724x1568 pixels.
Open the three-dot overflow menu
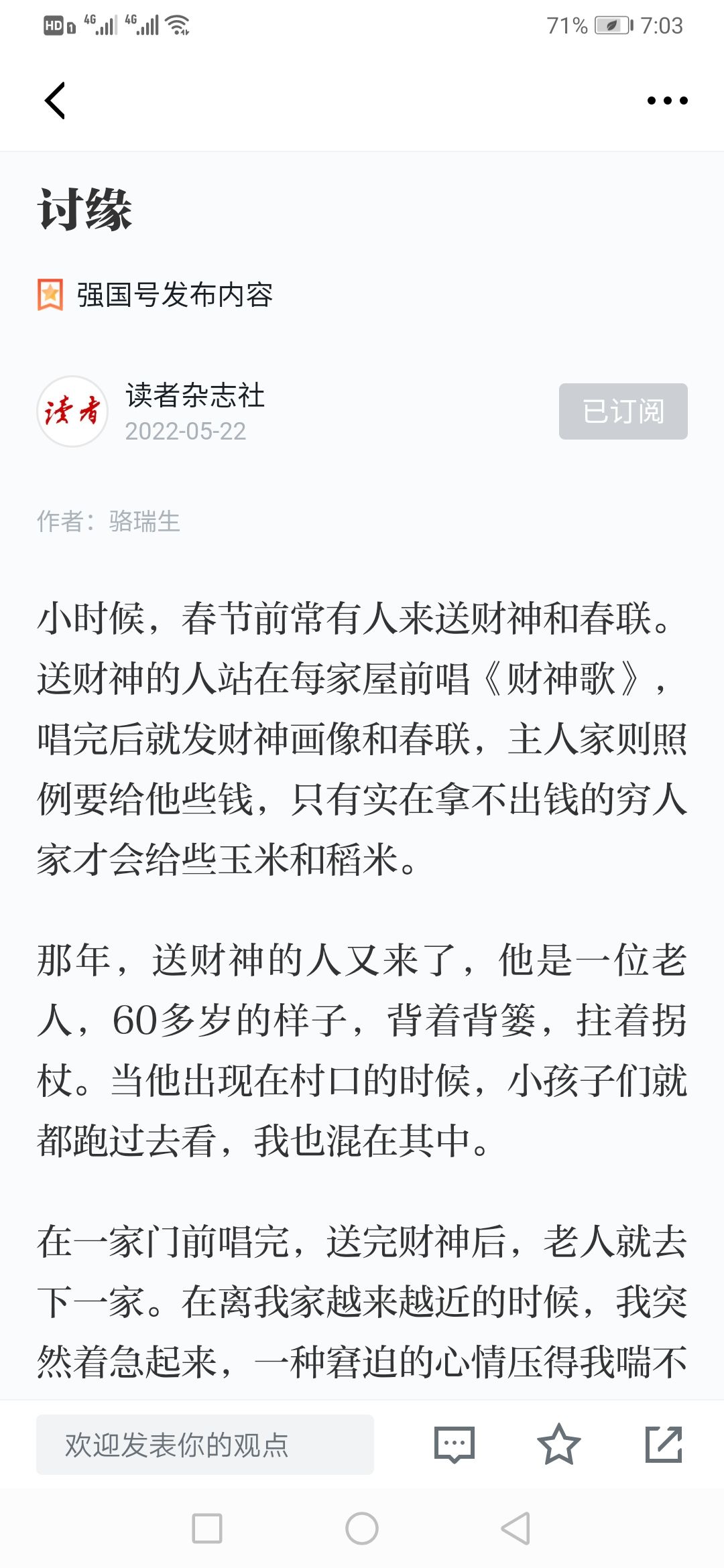click(x=667, y=101)
